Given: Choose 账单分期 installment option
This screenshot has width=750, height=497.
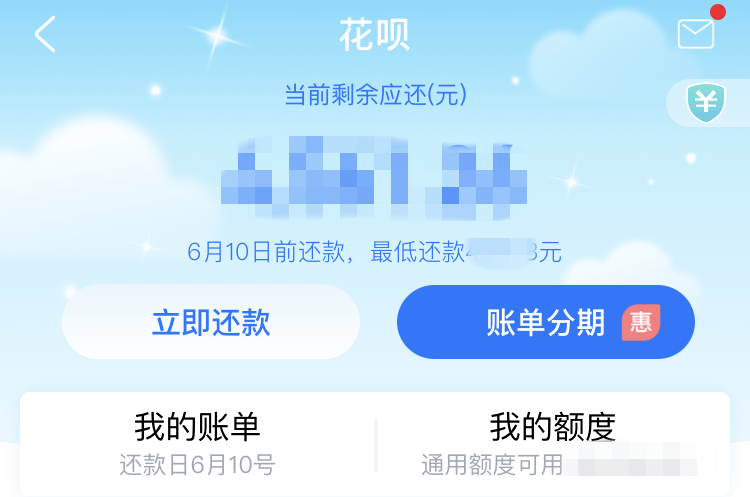Looking at the screenshot, I should click(546, 322).
